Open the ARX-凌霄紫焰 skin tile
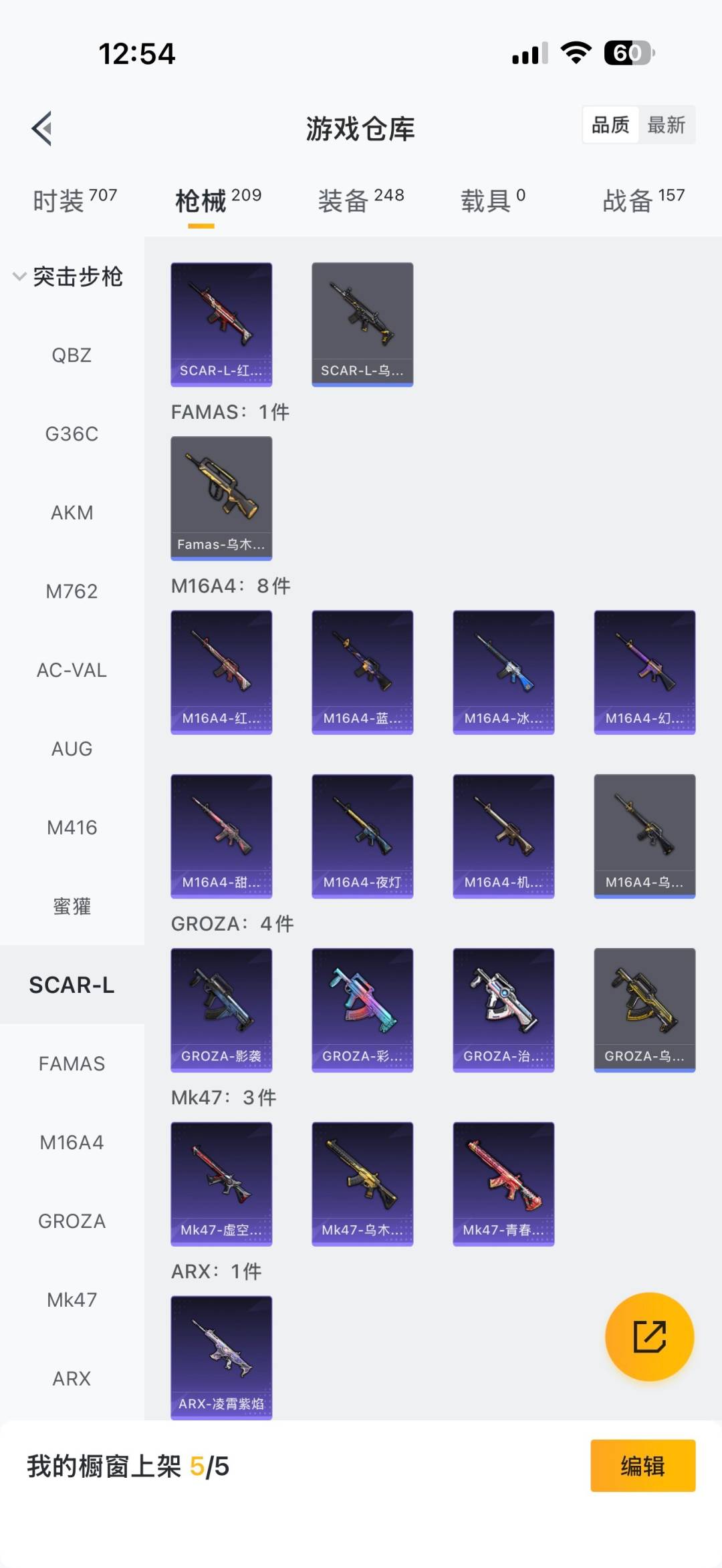The image size is (722, 1568). point(221,1357)
